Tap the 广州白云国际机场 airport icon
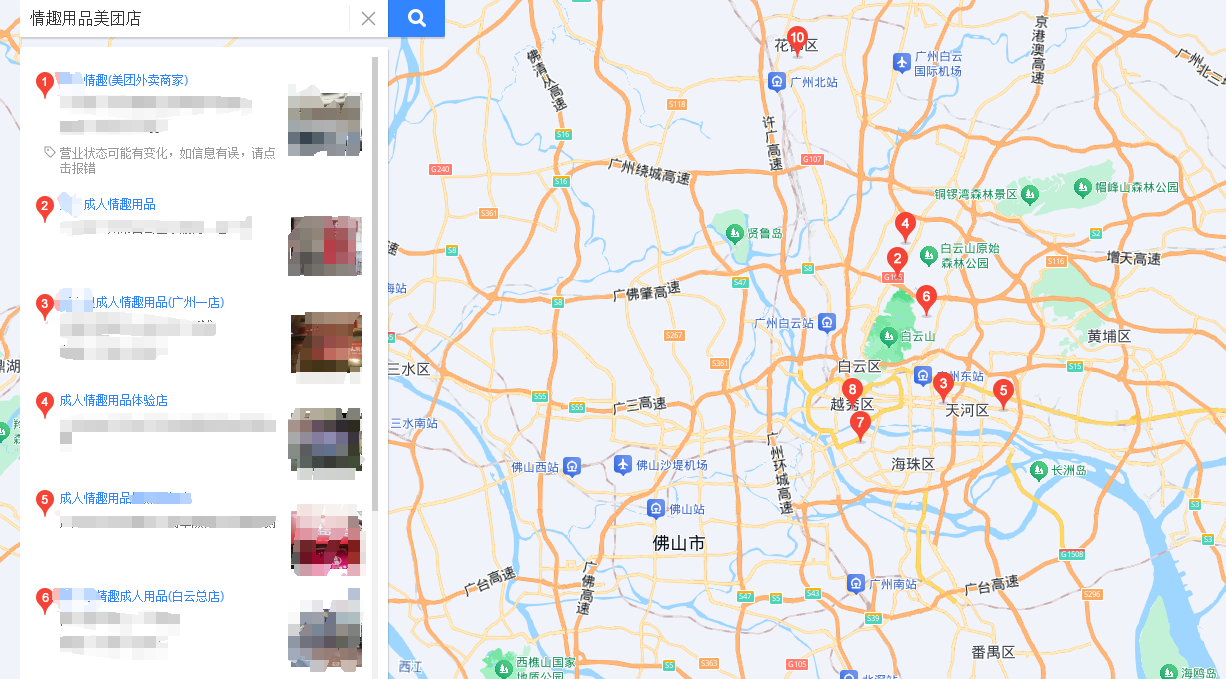 click(x=902, y=63)
